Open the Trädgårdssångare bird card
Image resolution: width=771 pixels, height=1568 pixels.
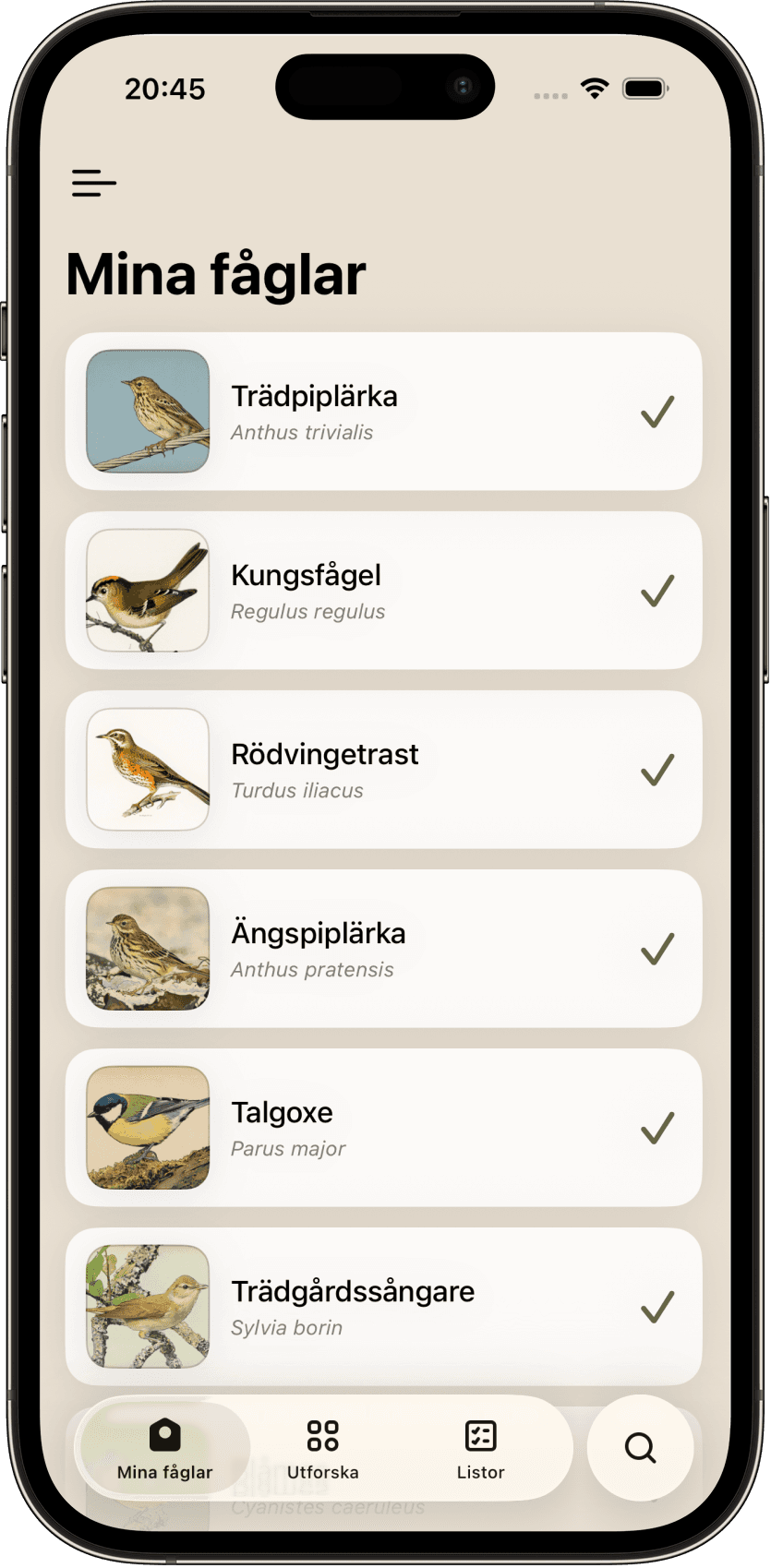383,1307
